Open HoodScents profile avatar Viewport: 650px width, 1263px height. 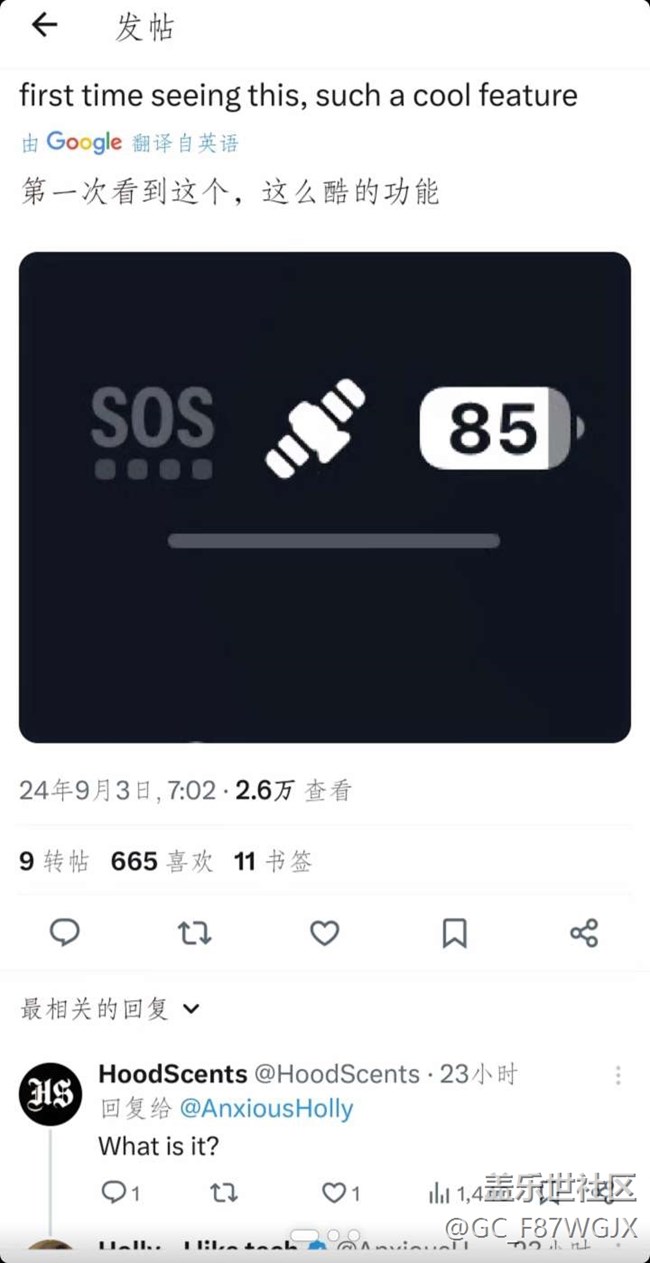pos(50,1093)
